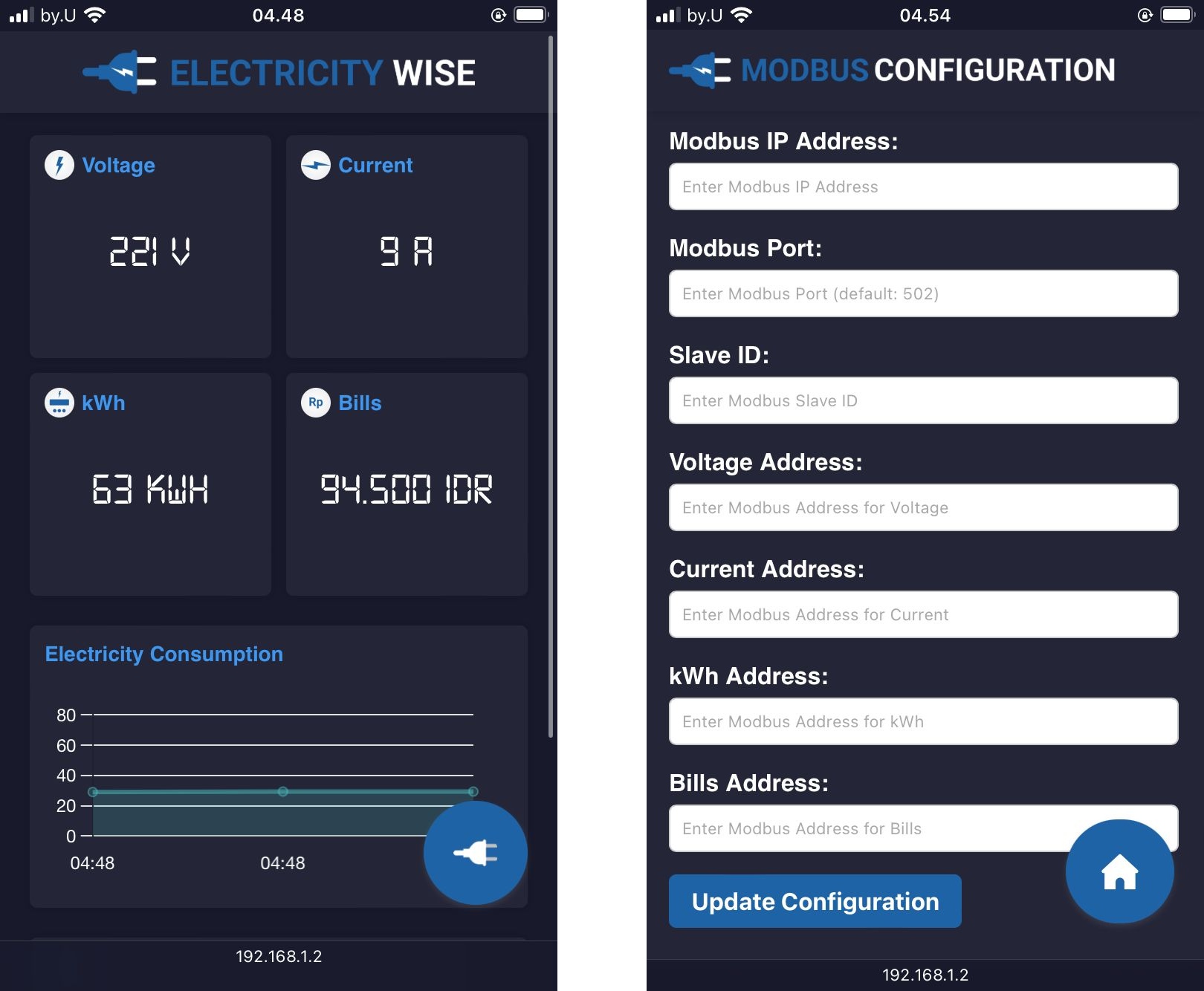Open Modbus configuration via plug floating button
1204x991 pixels.
click(x=476, y=853)
